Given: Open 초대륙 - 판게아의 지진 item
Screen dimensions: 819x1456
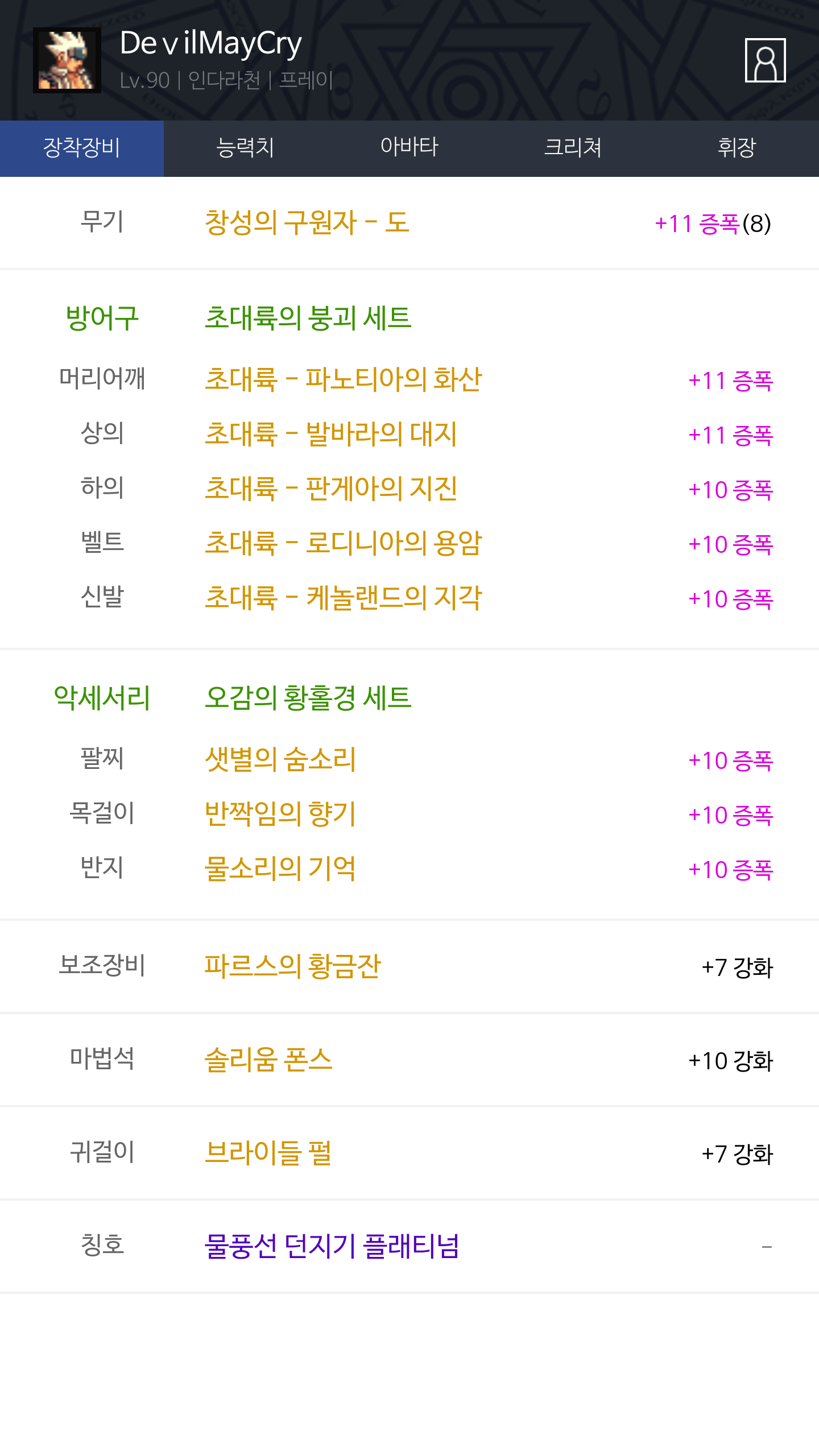Looking at the screenshot, I should point(331,489).
